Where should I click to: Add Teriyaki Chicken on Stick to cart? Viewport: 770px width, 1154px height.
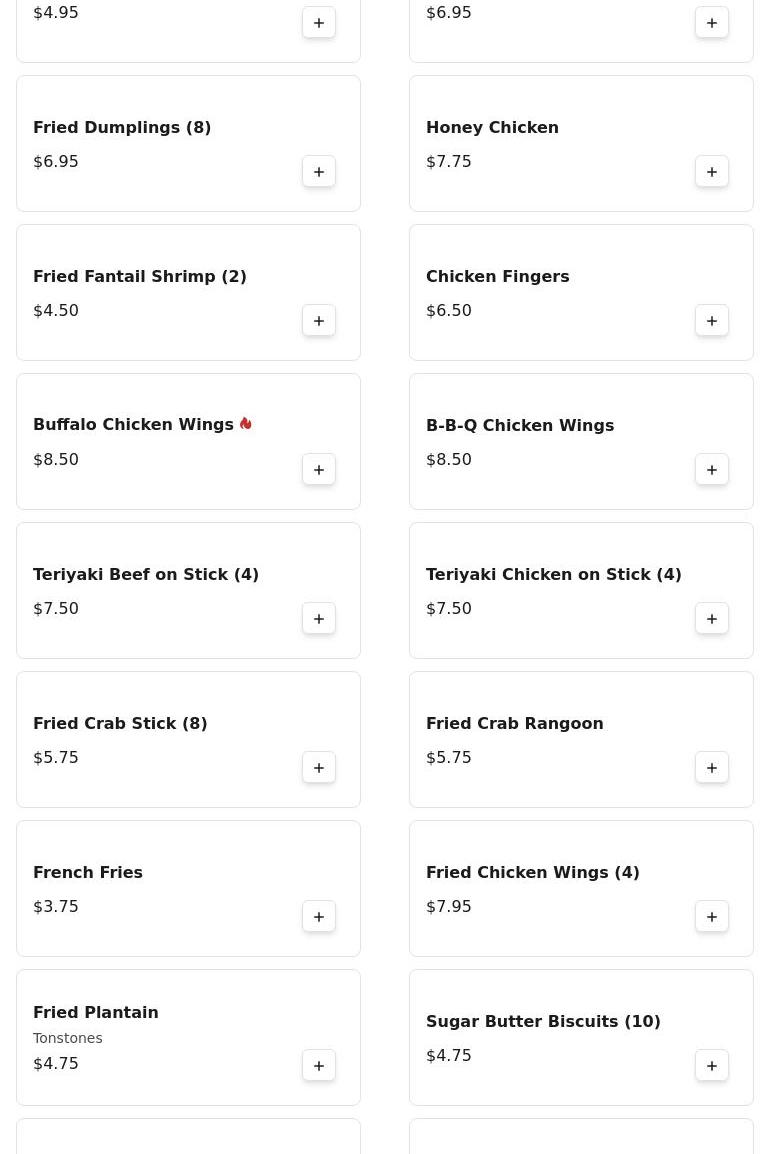pos(712,619)
